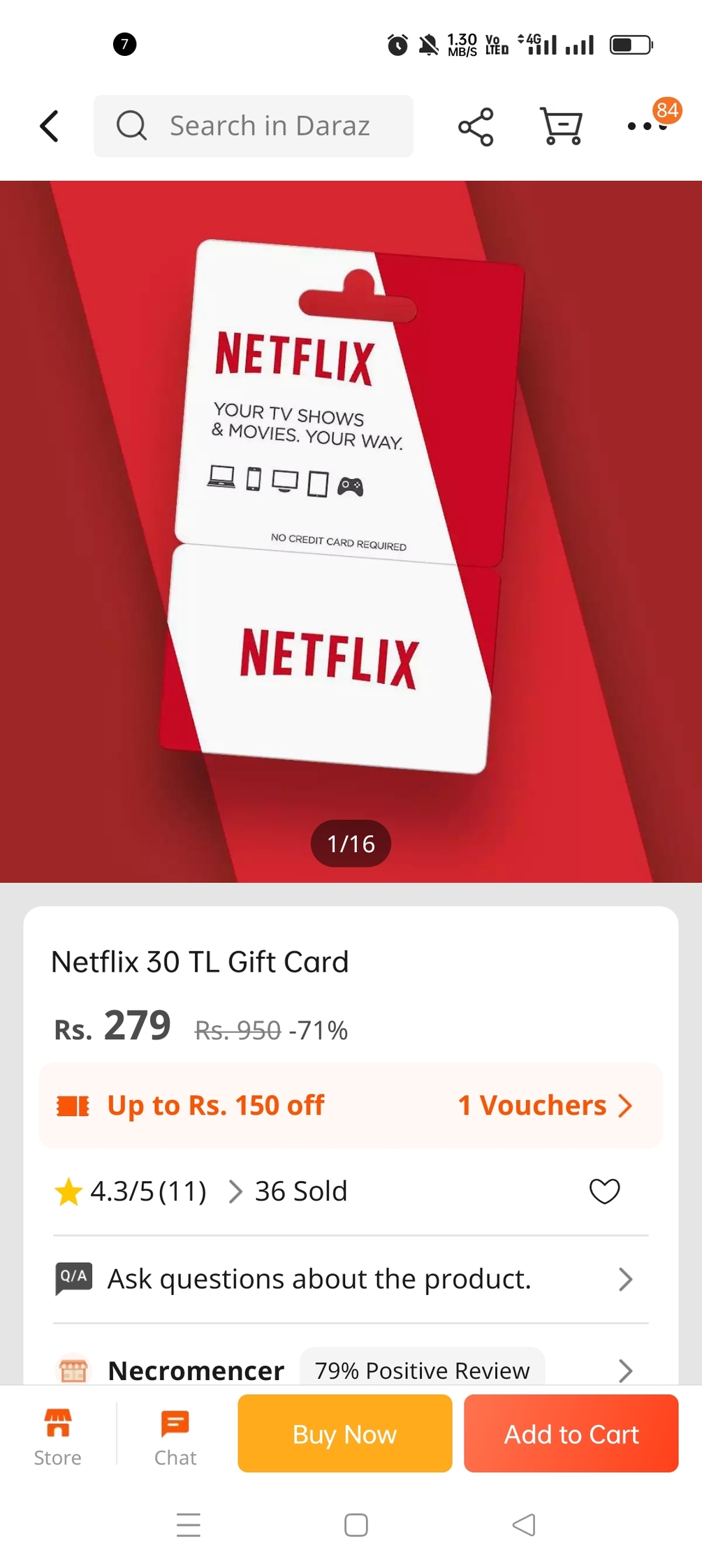Open the shopping cart
702x1568 pixels.
(561, 126)
